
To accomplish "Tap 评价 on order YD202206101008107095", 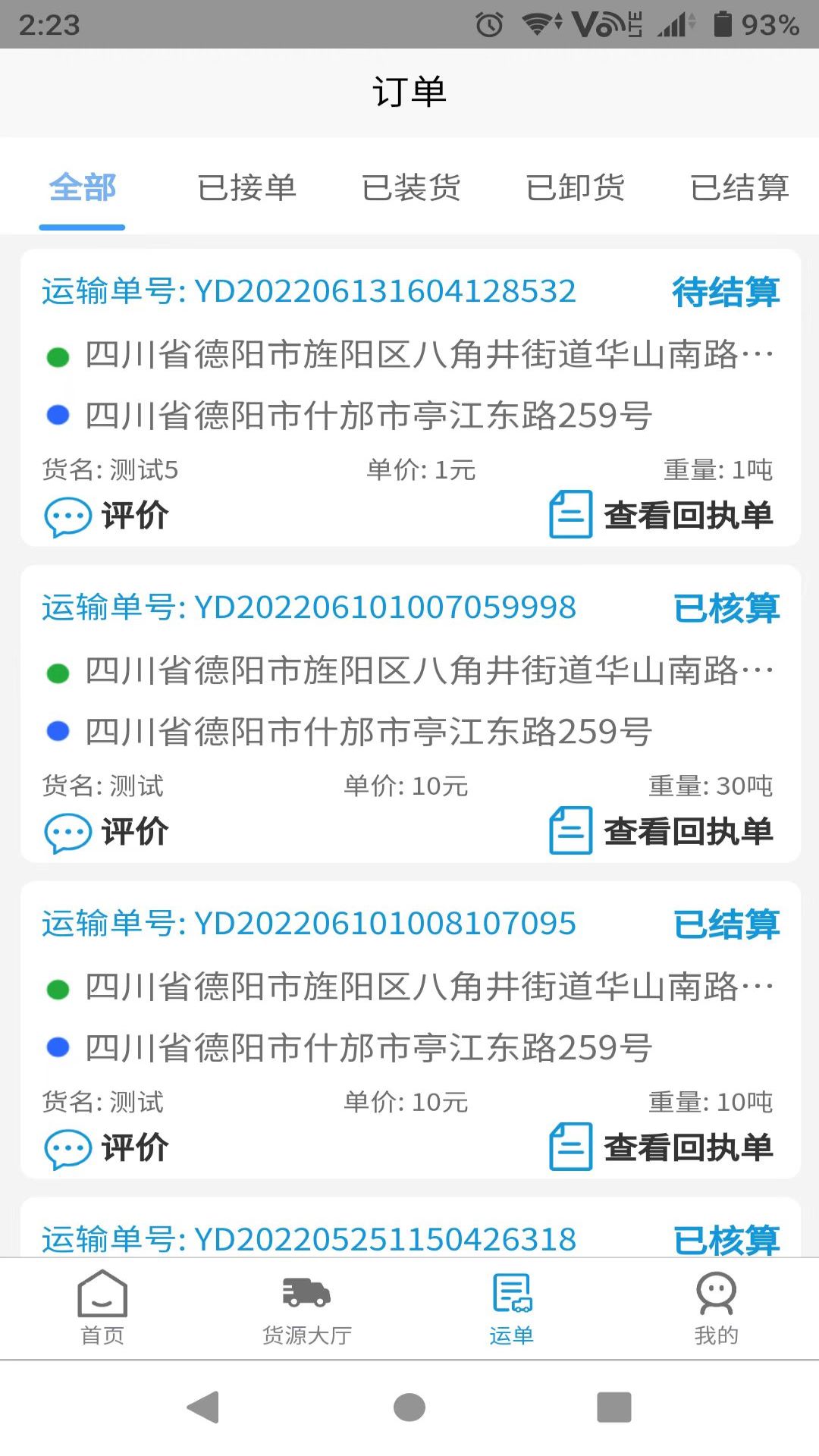I will [106, 1149].
